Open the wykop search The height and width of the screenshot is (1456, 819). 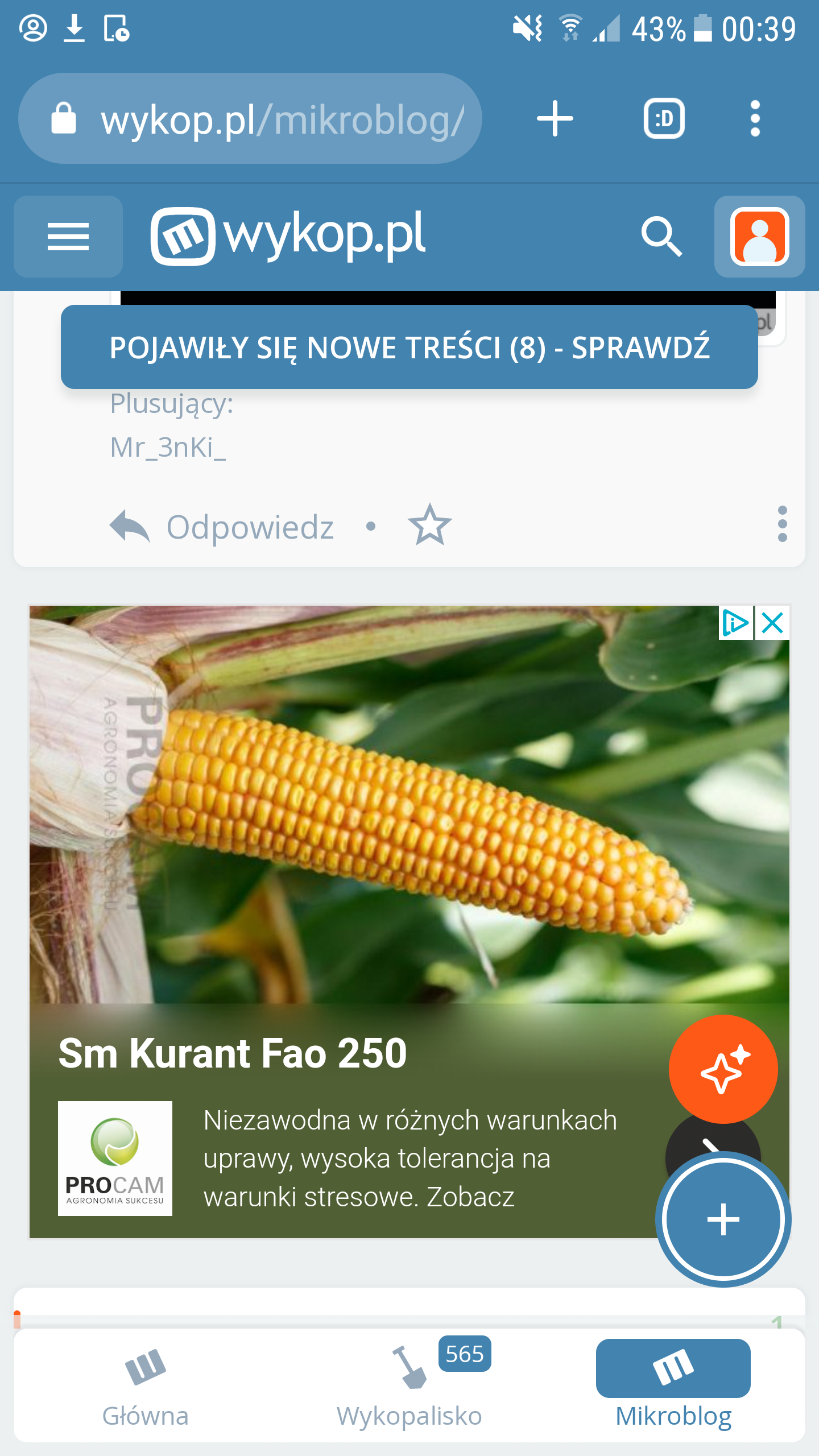pos(661,236)
